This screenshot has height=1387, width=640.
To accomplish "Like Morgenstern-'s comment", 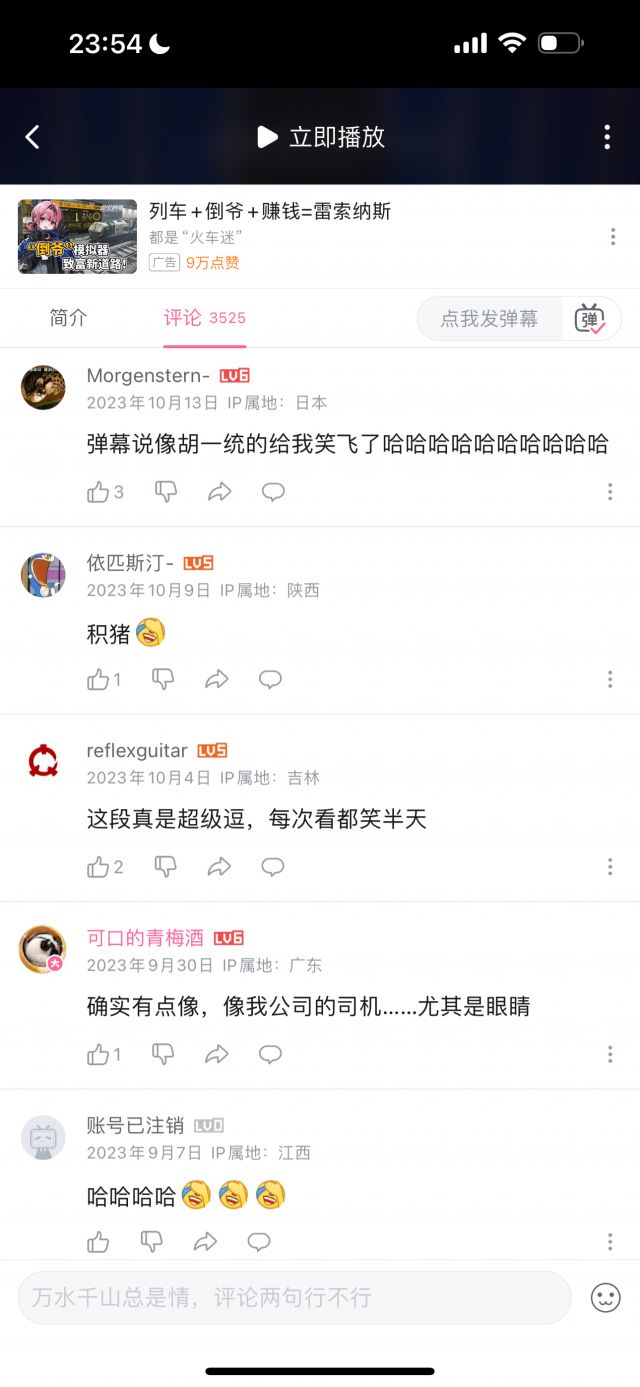I will (x=99, y=492).
